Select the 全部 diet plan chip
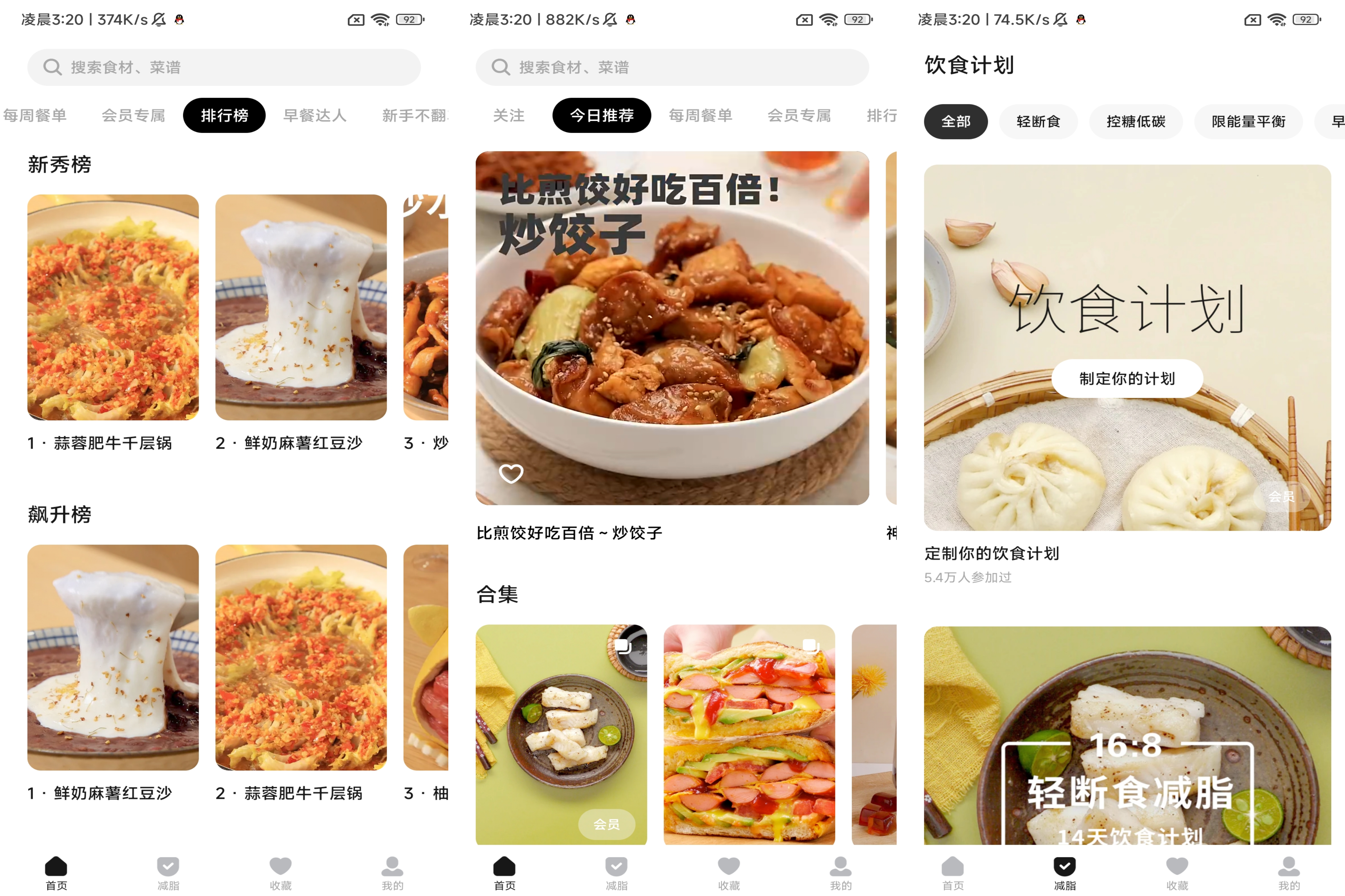 coord(955,122)
